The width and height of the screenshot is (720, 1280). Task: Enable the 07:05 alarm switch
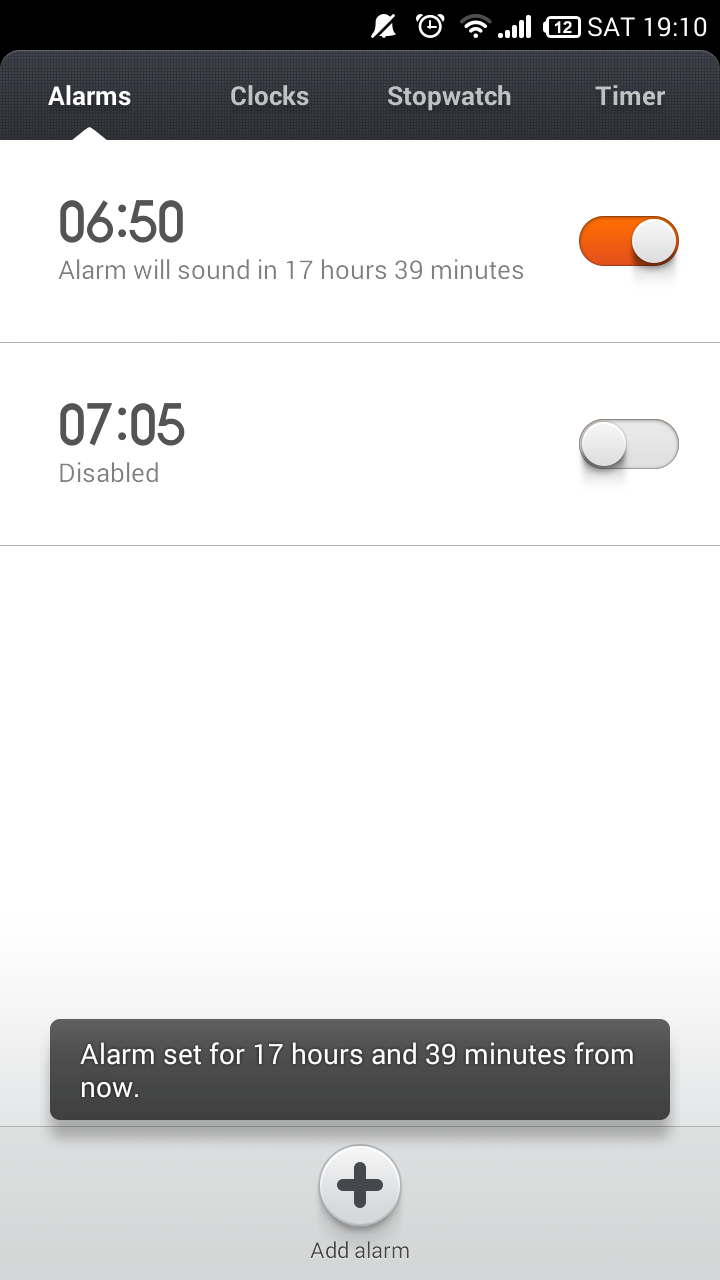[629, 444]
